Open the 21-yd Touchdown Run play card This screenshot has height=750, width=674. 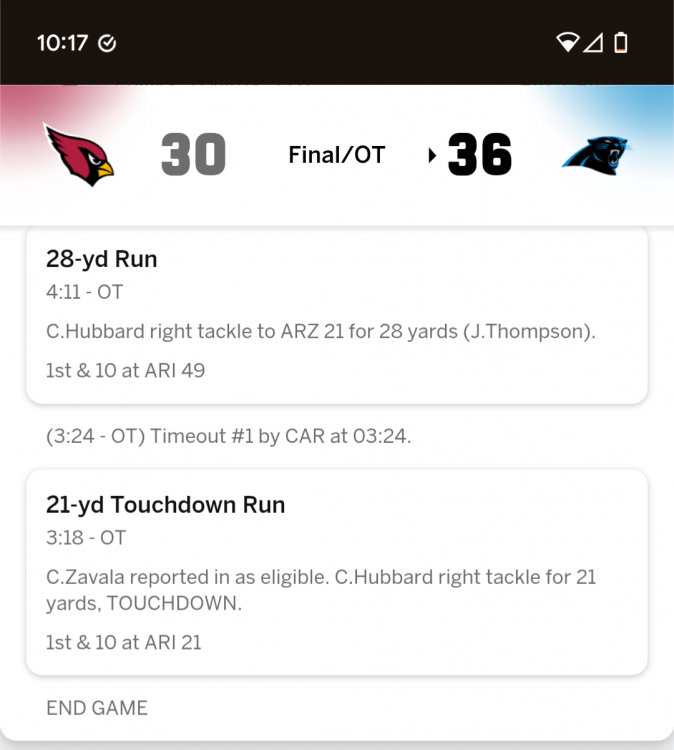(x=336, y=572)
